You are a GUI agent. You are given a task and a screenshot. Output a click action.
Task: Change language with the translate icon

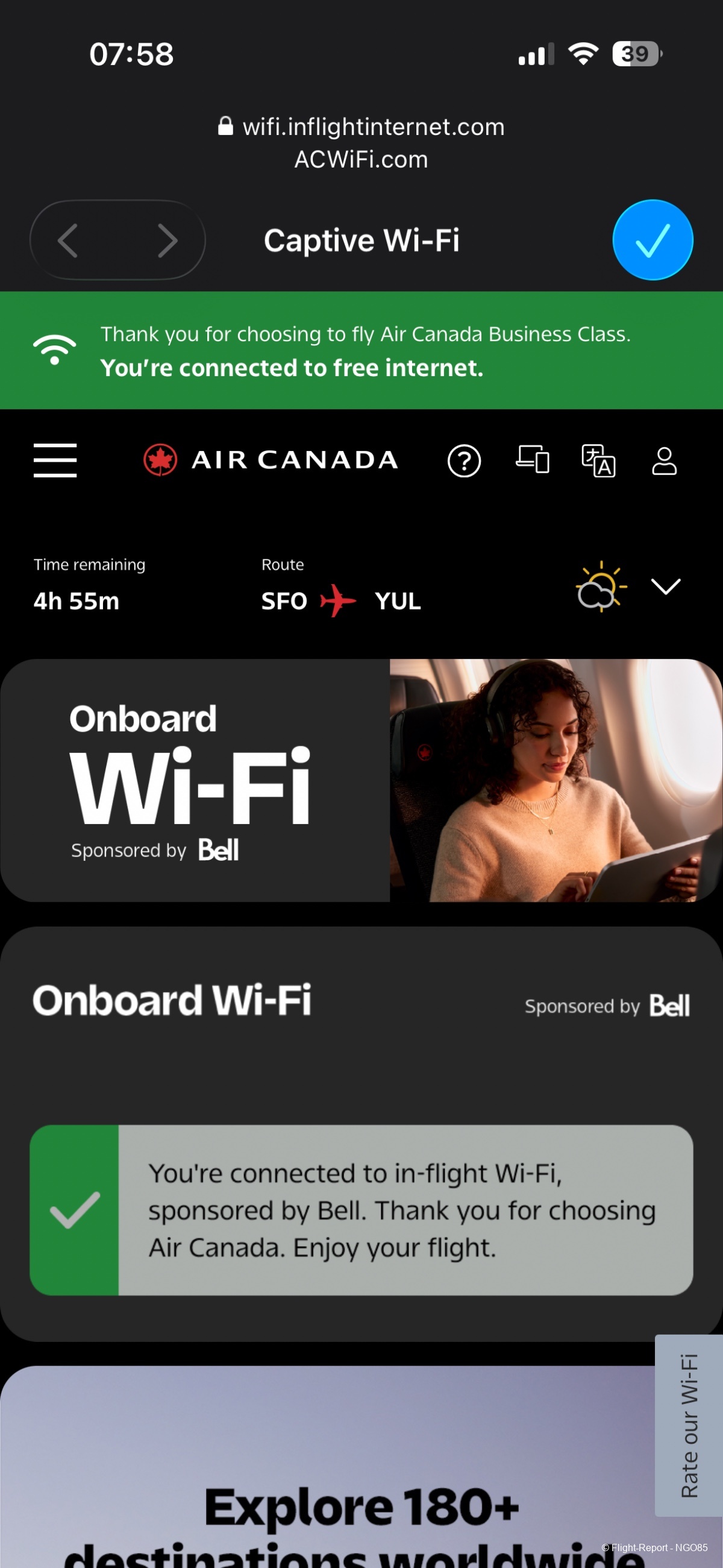[x=598, y=461]
